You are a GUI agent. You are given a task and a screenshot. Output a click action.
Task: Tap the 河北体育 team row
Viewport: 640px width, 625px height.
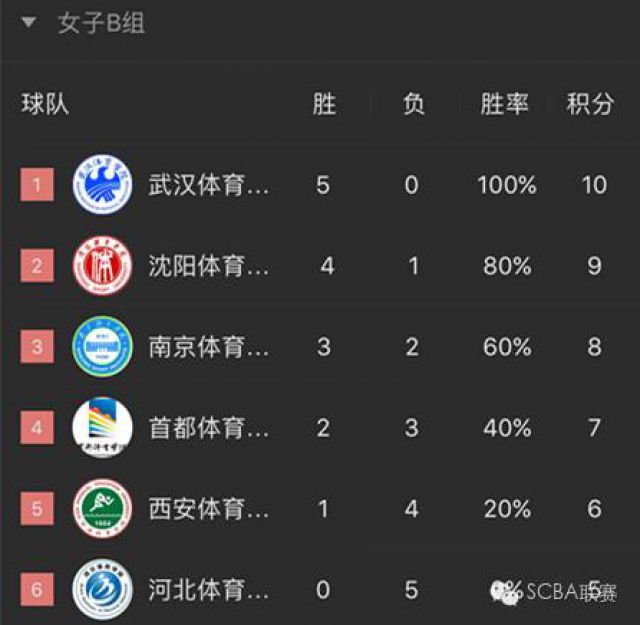tap(320, 589)
